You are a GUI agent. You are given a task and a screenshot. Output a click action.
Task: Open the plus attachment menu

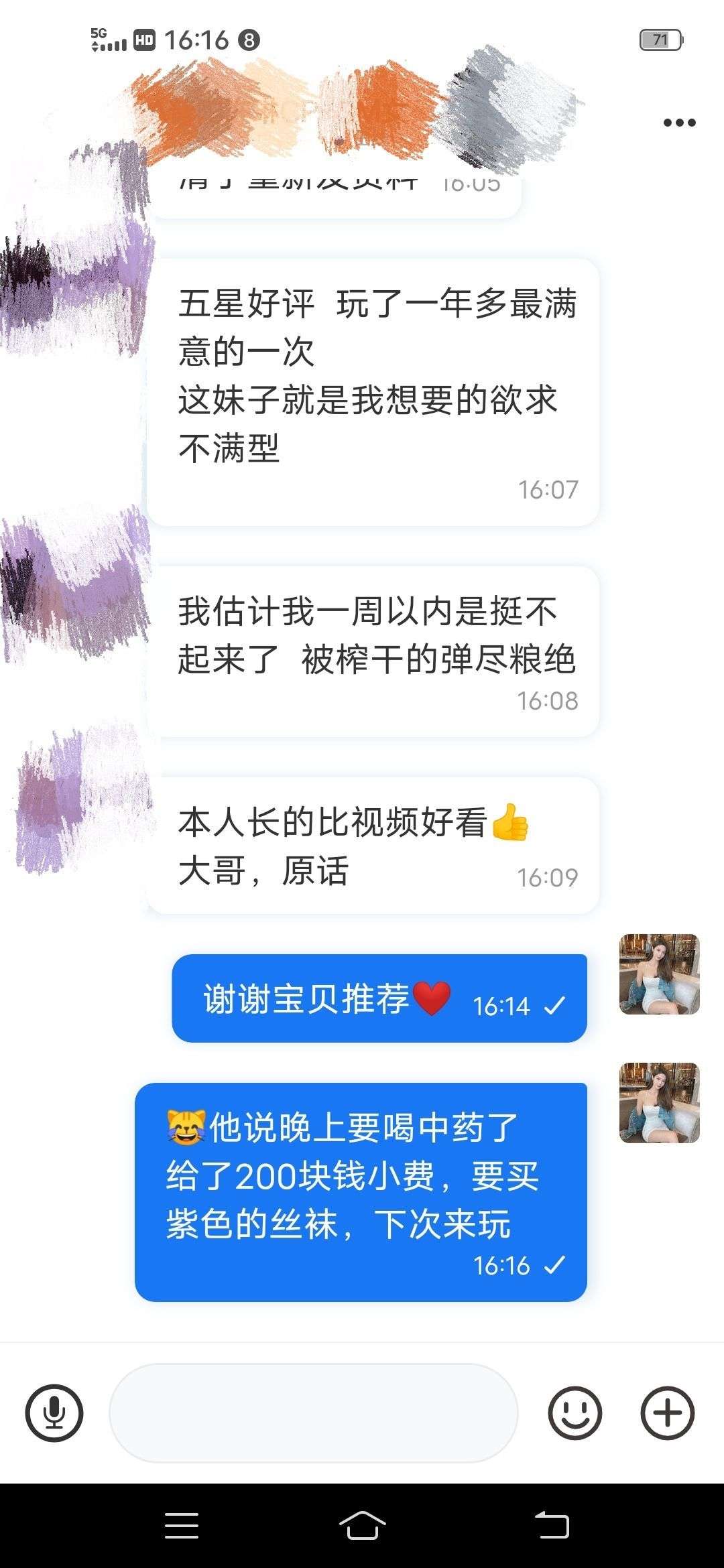click(x=668, y=1413)
